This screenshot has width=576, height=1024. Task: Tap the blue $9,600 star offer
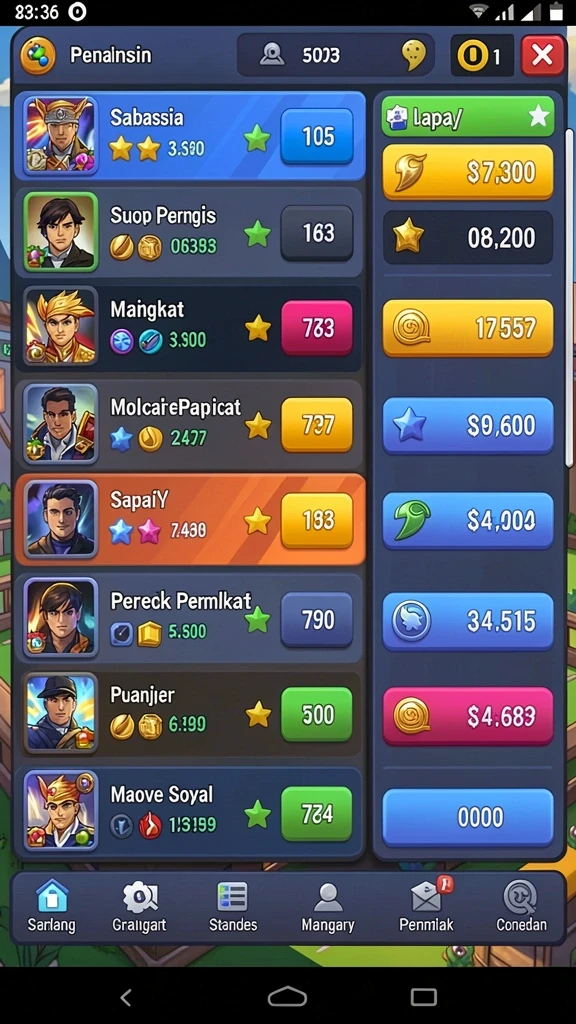[x=468, y=426]
